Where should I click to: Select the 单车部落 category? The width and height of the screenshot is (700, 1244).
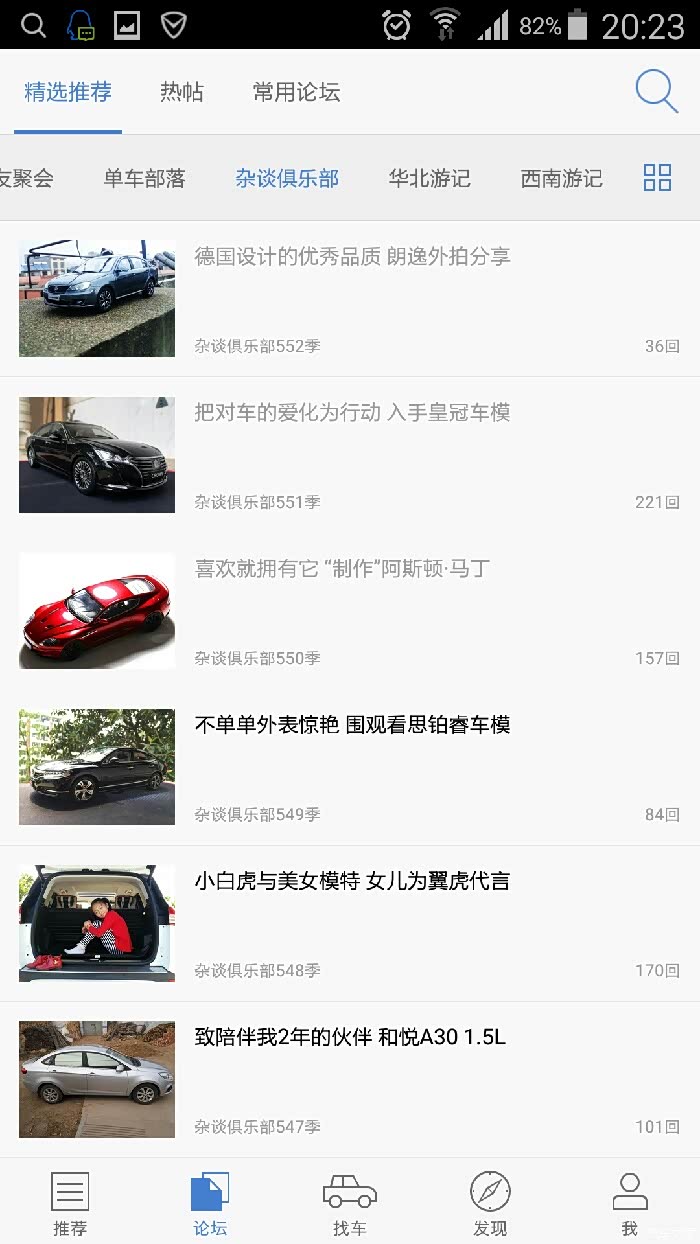point(144,179)
